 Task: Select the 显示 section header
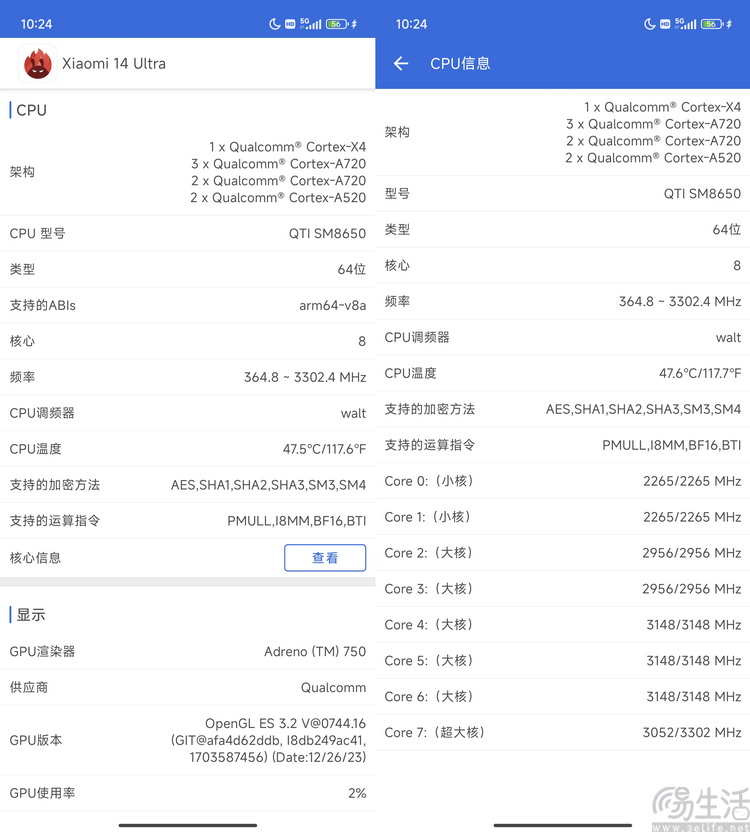29,615
